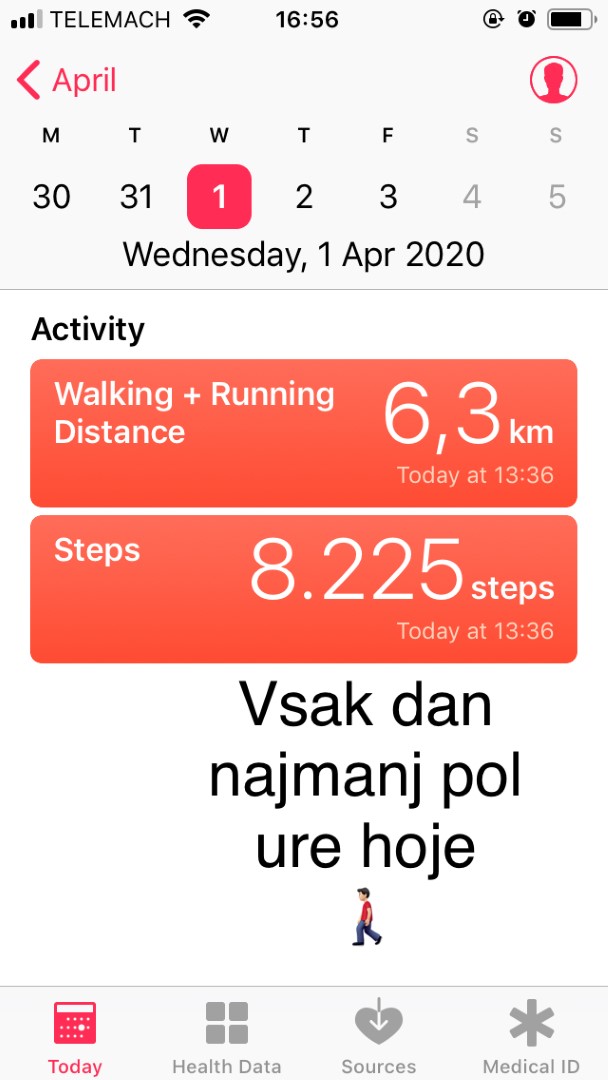Select Thursday 2 in the week row

point(304,197)
